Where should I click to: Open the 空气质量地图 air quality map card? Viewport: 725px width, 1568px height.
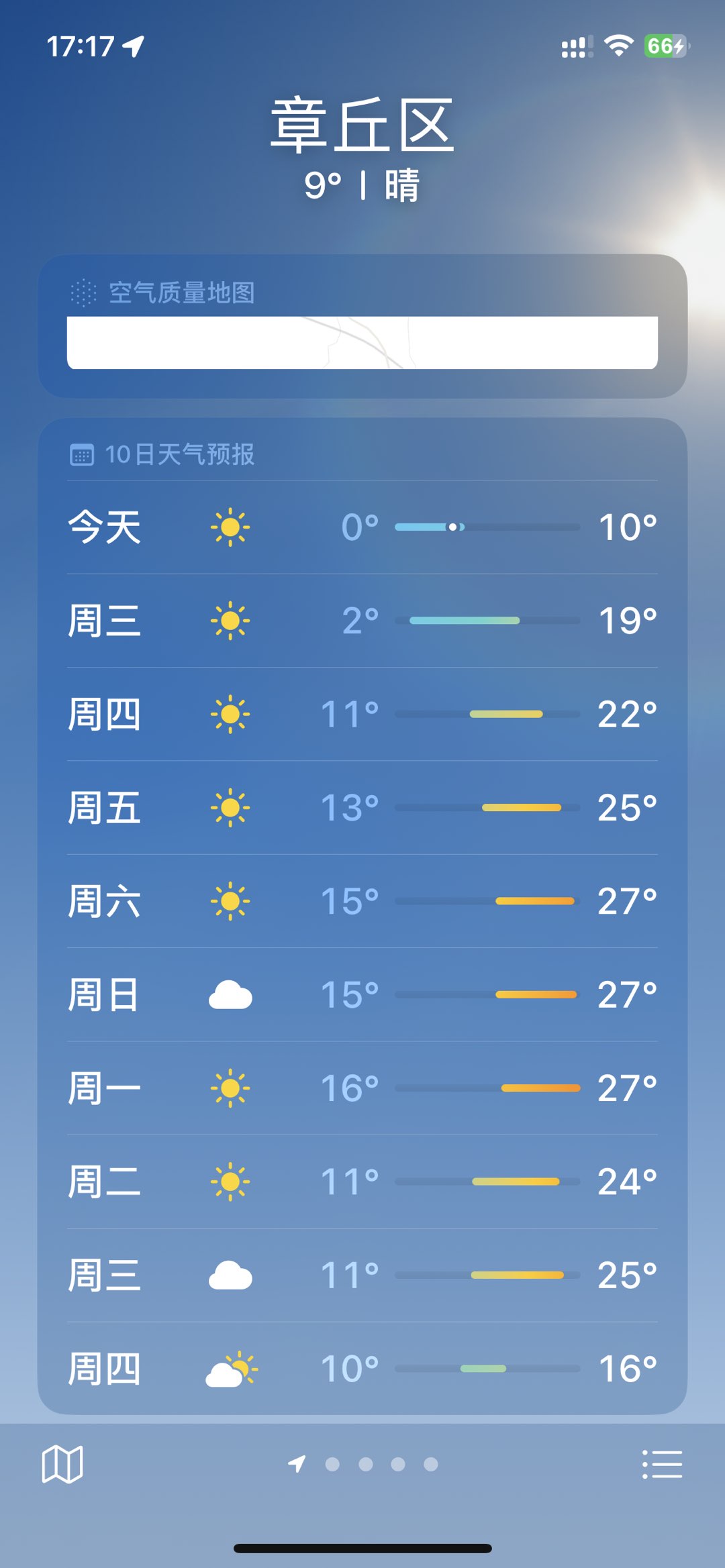click(x=362, y=327)
